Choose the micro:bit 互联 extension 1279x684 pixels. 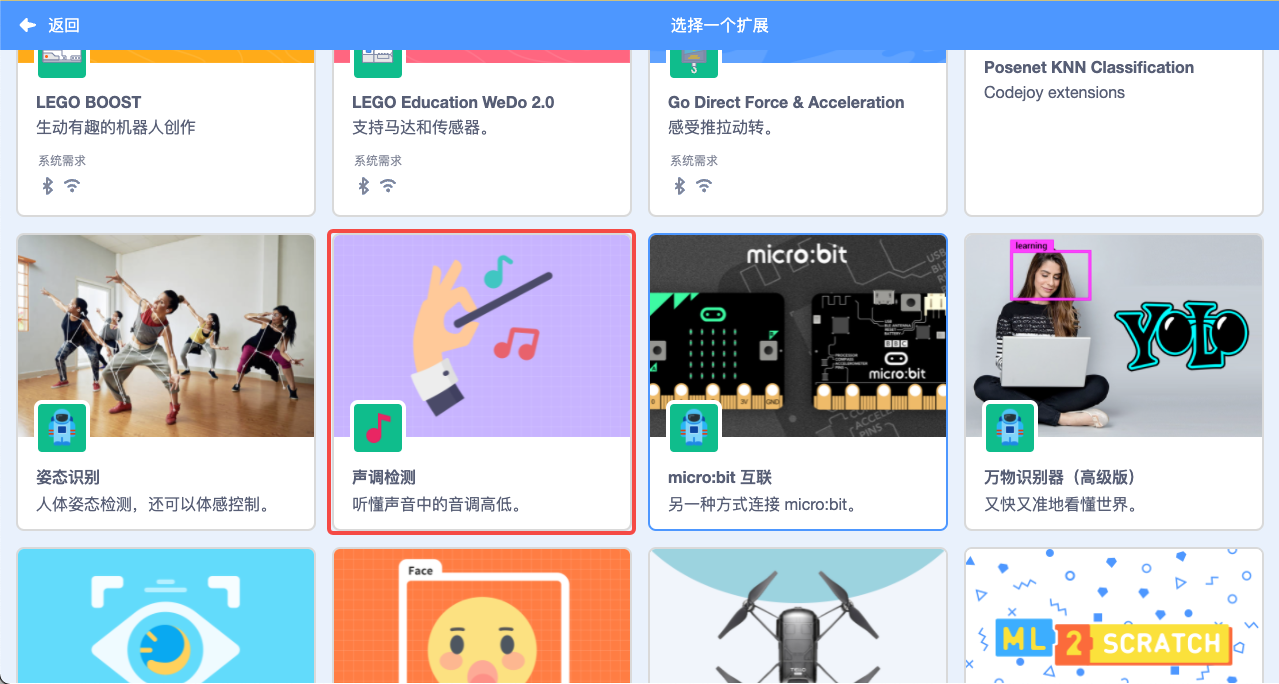click(797, 381)
